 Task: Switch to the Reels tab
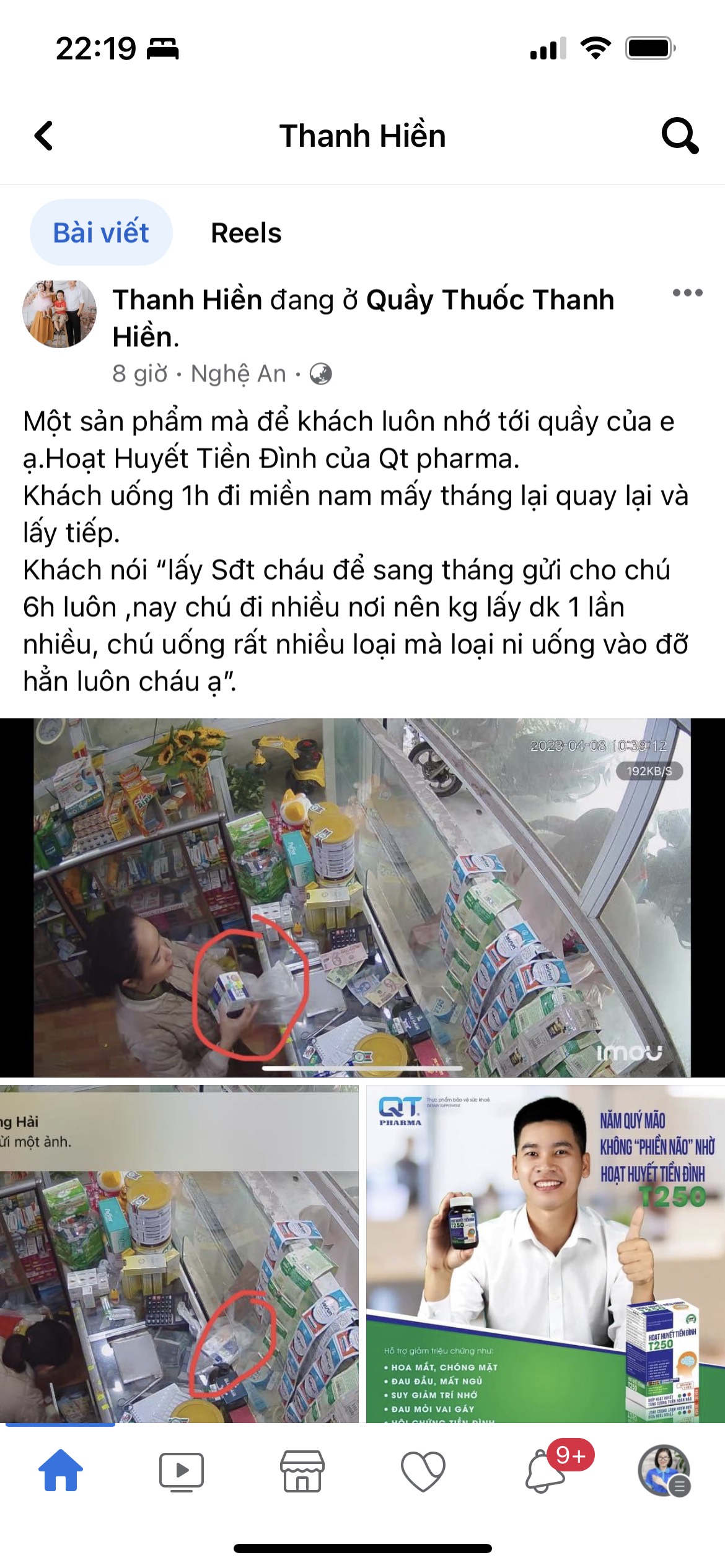[x=246, y=233]
